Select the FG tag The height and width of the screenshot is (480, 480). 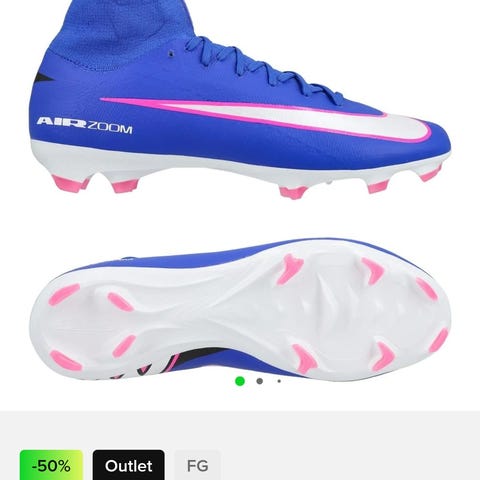198,466
